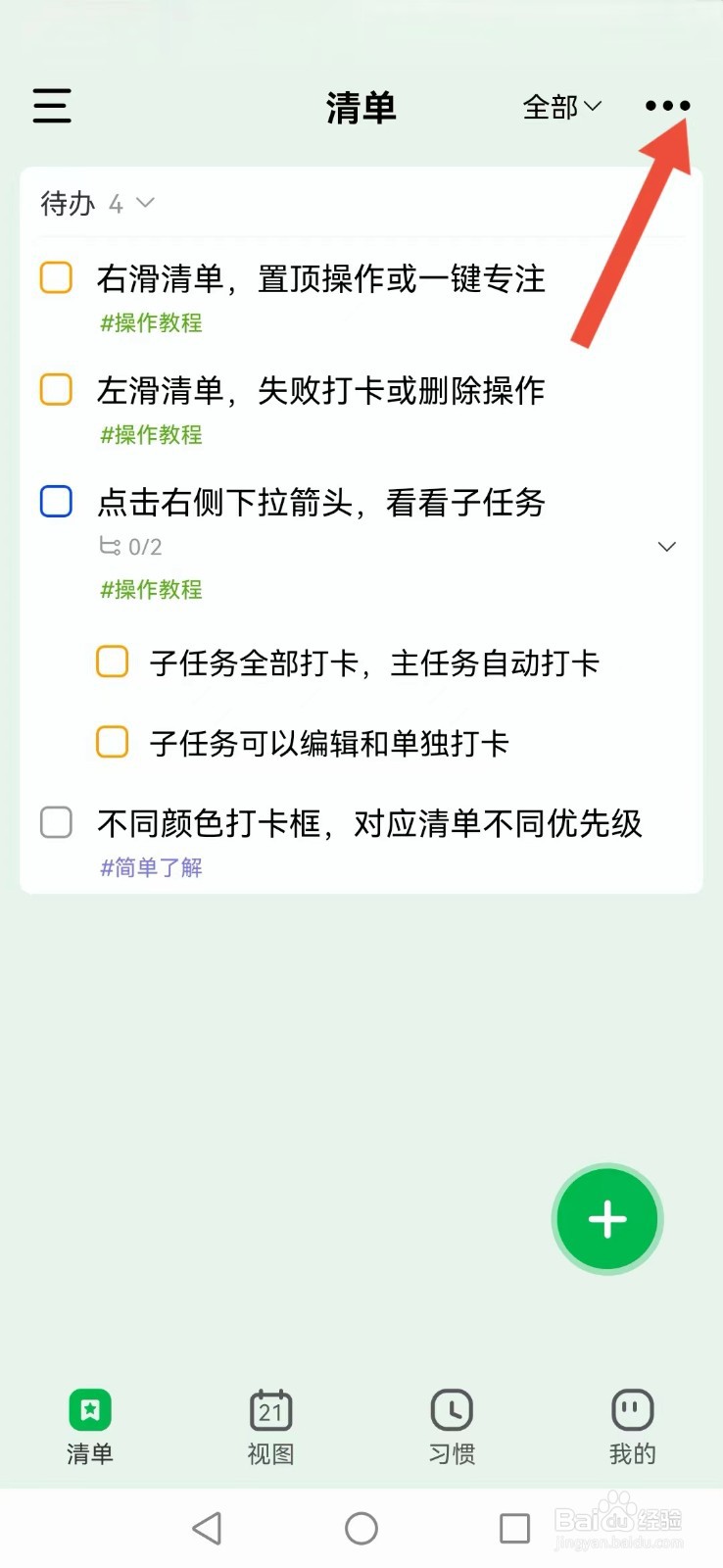Screen dimensions: 723x1568
Task: Collapse subtasks with the 0/2 row arrow
Action: click(x=666, y=547)
